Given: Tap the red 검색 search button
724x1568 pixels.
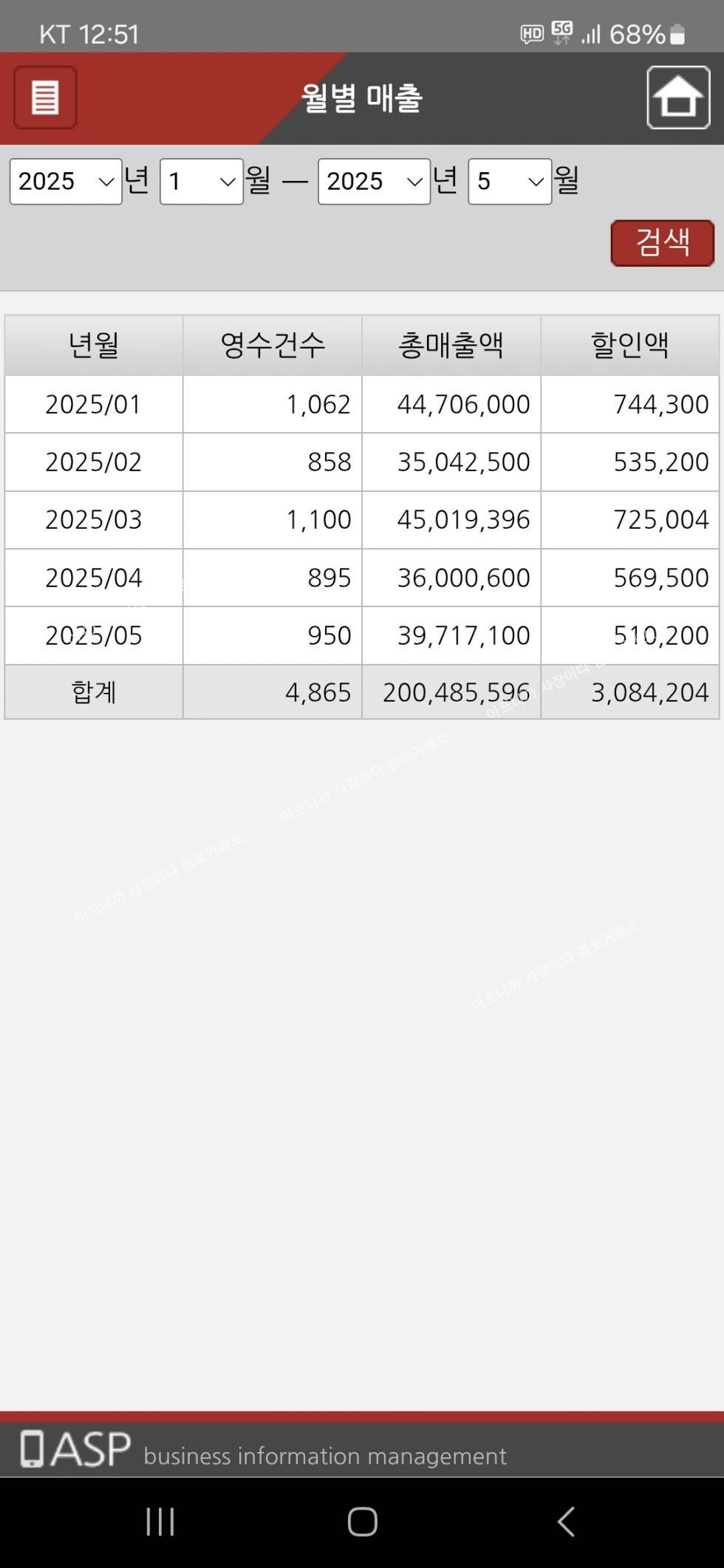Looking at the screenshot, I should pyautogui.click(x=663, y=243).
